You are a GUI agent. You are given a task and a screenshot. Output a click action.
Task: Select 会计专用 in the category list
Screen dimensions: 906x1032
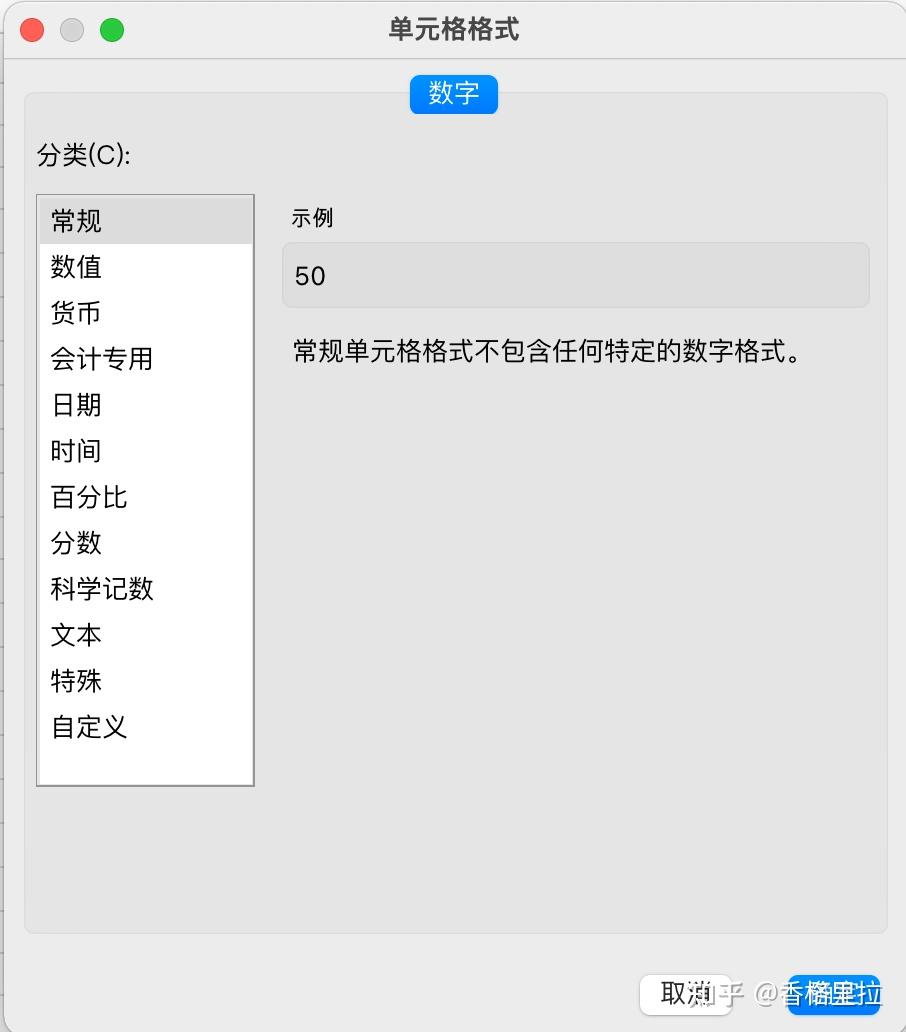click(x=102, y=359)
